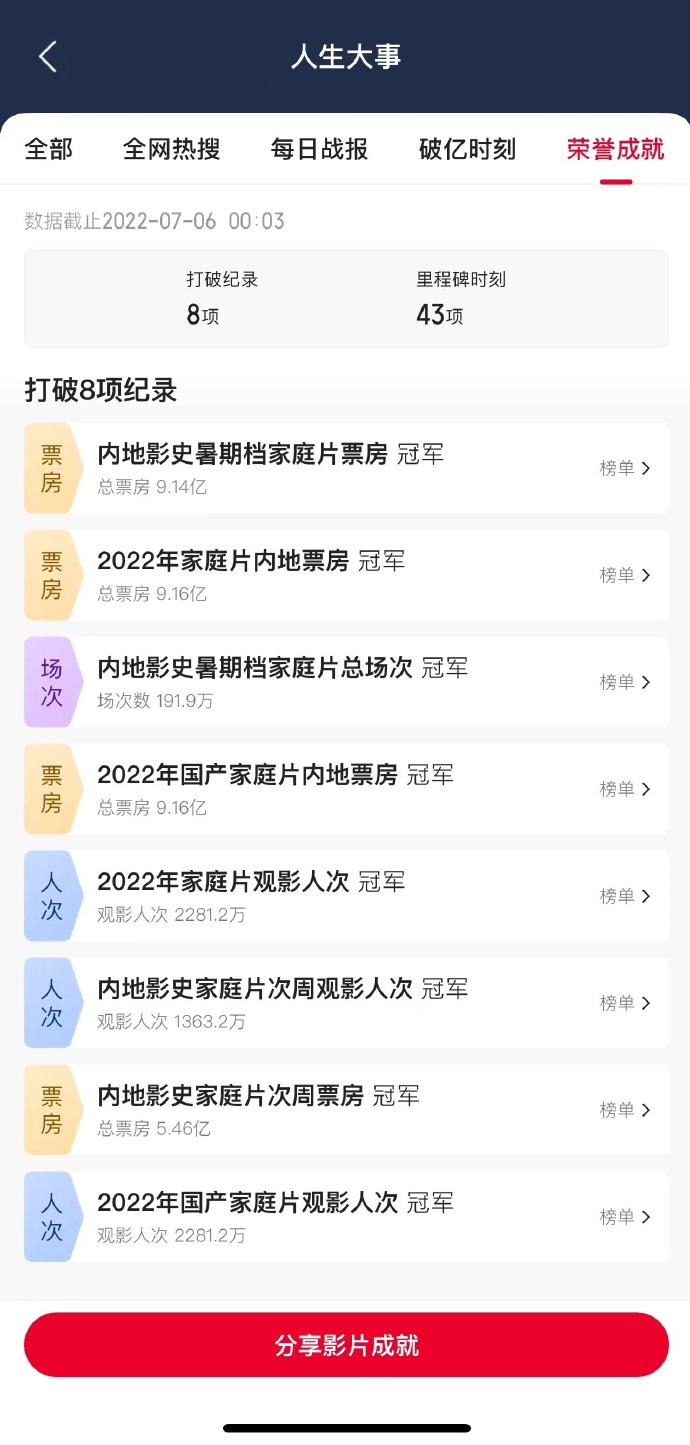This screenshot has height=1445, width=690.
Task: Open 内地影史暑期档家庭片票房 ranking
Action: coord(625,468)
